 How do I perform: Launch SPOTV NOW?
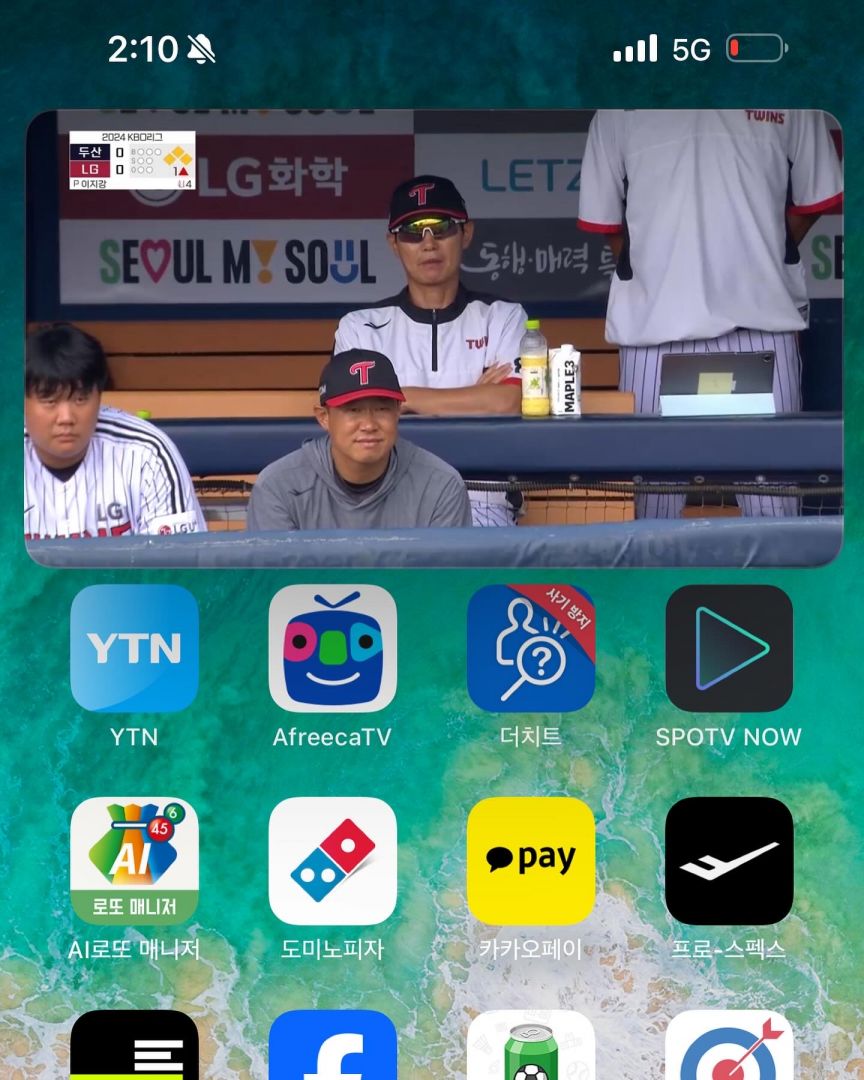point(728,648)
